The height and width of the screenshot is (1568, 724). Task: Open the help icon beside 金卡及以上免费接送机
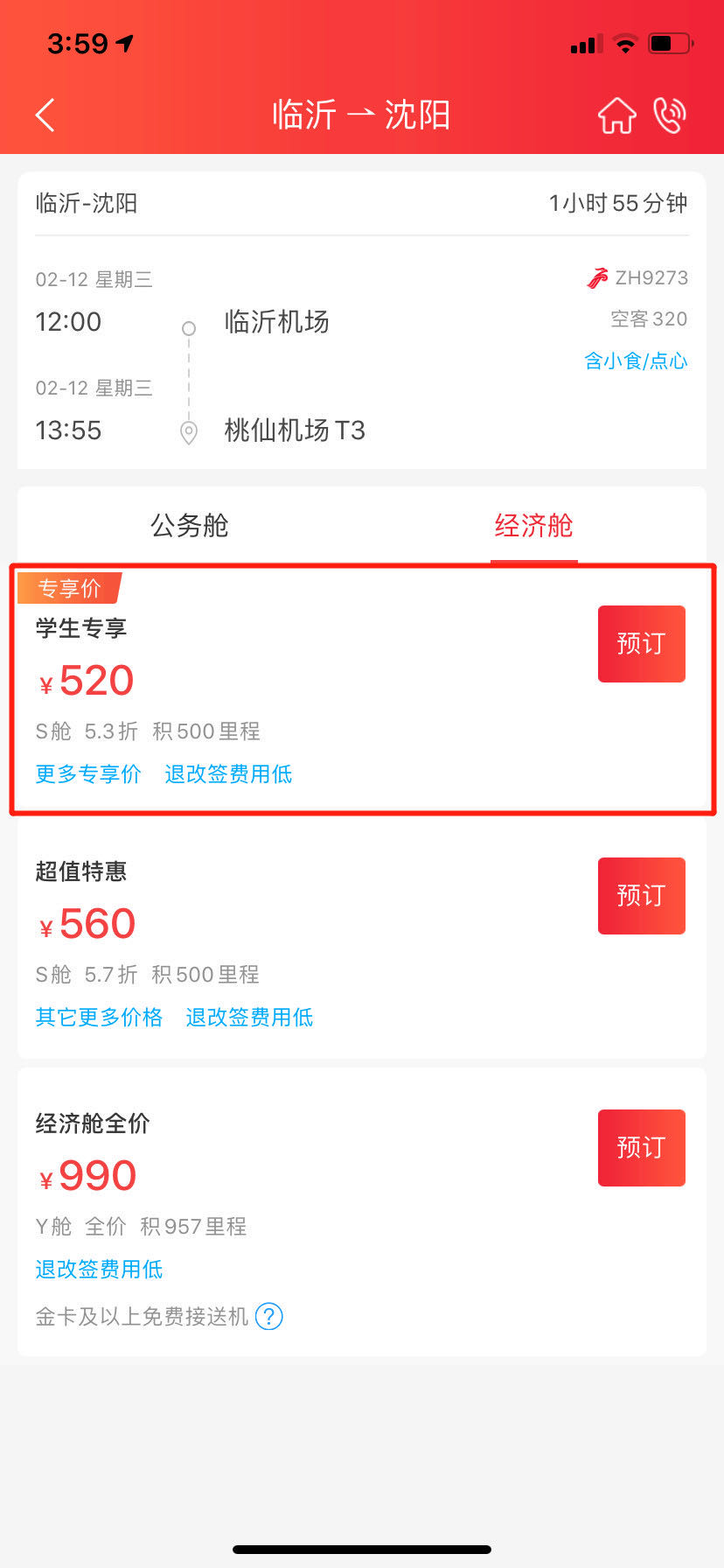click(x=268, y=1316)
